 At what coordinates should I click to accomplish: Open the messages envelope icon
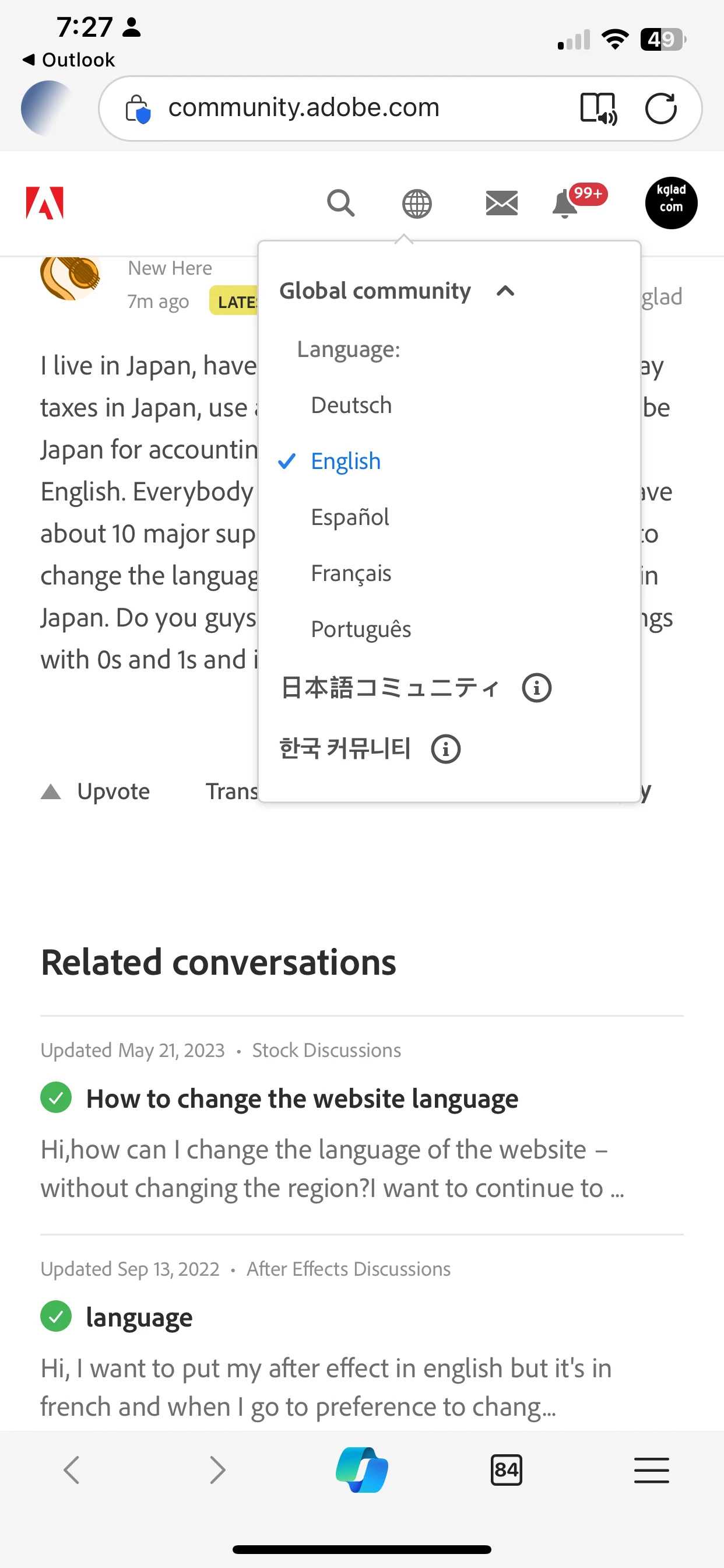pos(501,204)
